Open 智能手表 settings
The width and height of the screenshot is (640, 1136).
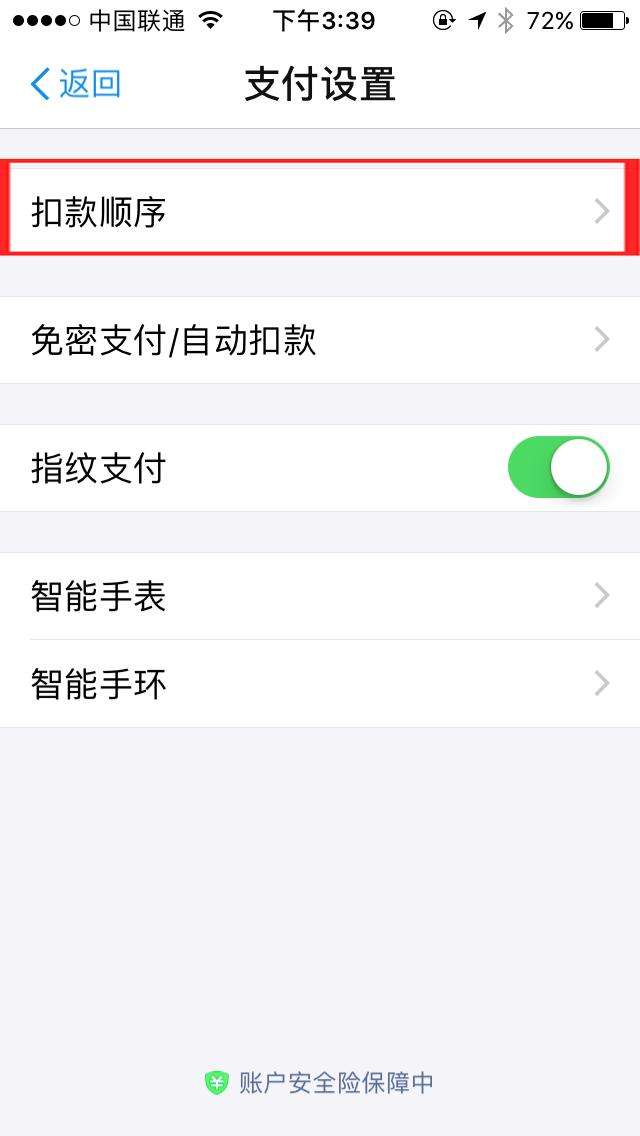click(x=320, y=596)
